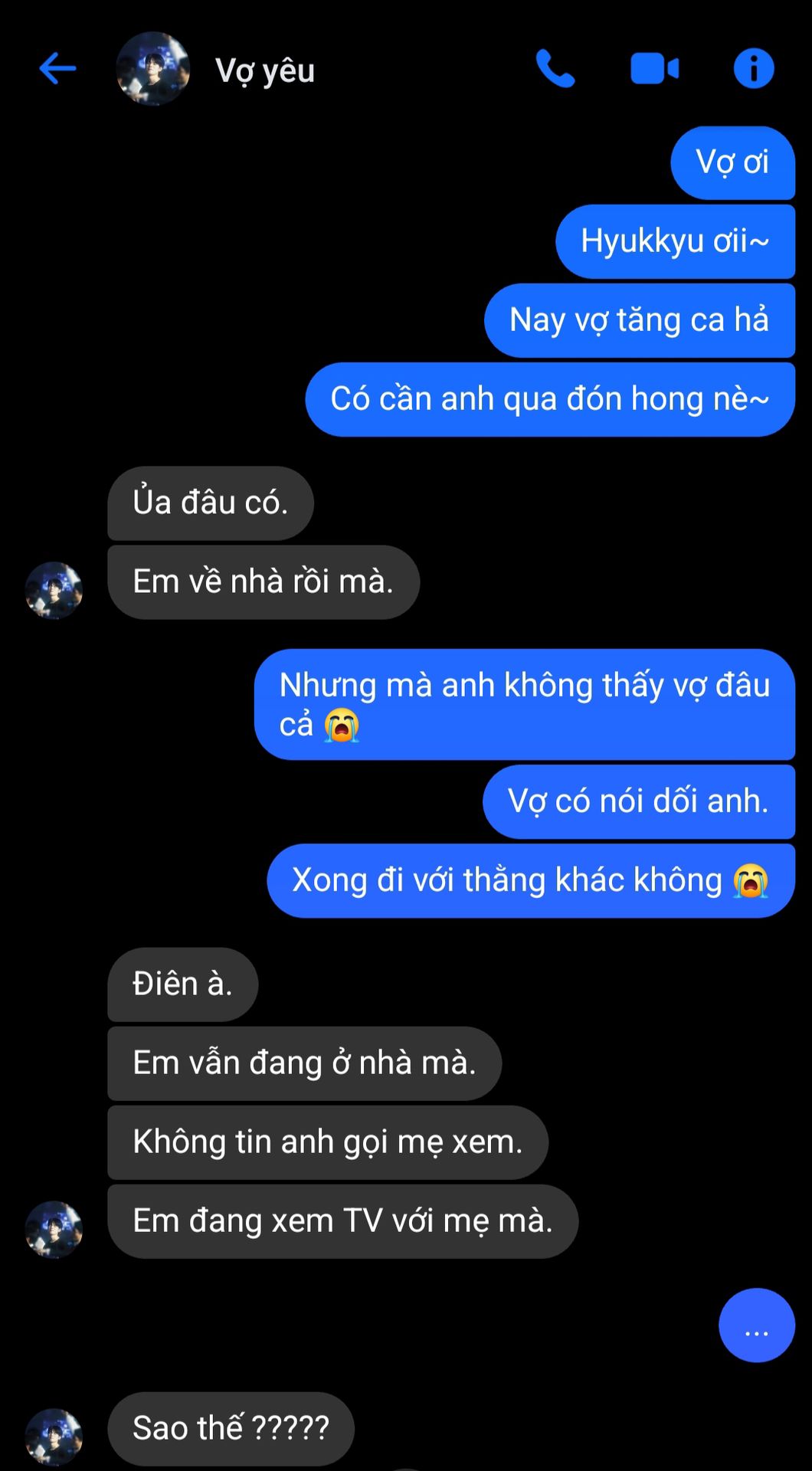Screen dimensions: 812x1471
Task: Open conversation info details
Action: [754, 69]
